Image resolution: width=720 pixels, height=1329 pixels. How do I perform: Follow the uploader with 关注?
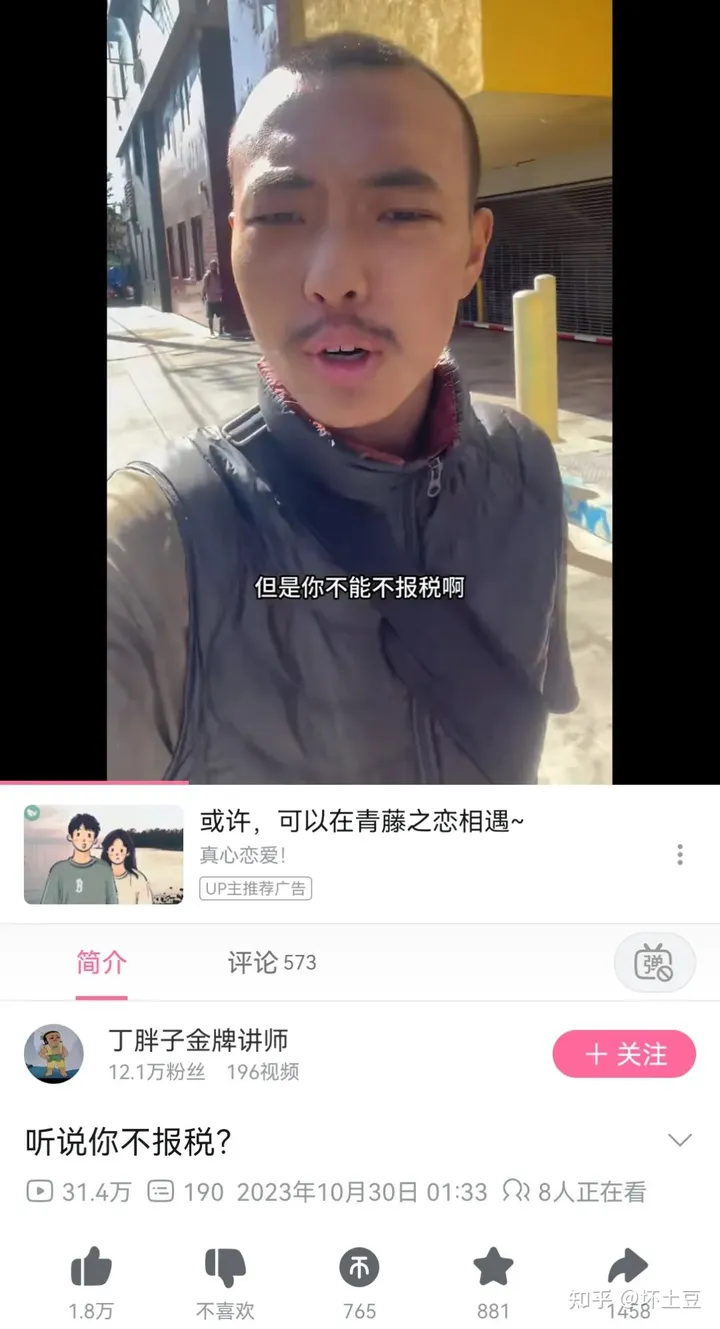point(624,1054)
